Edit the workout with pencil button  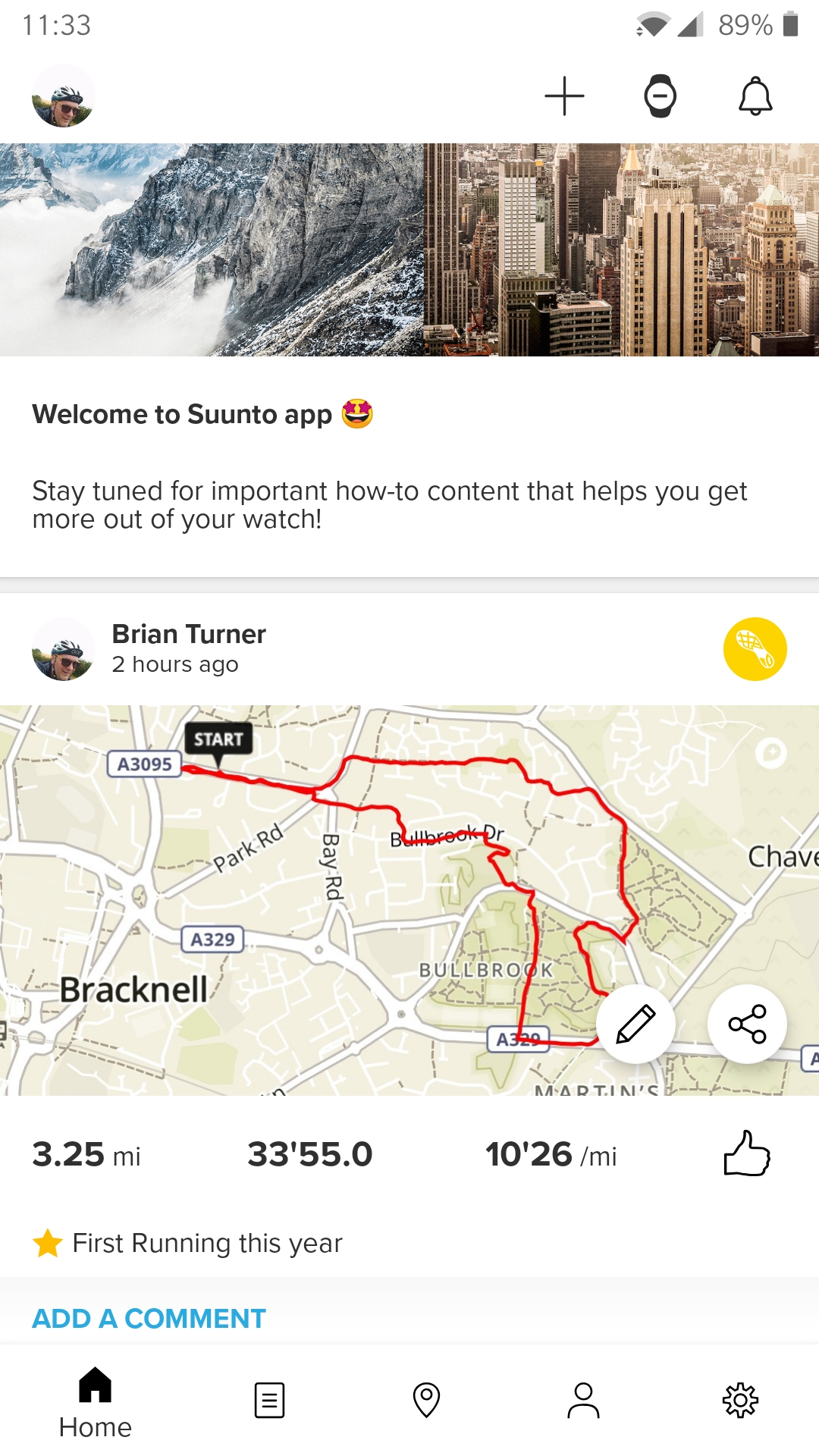point(635,1025)
